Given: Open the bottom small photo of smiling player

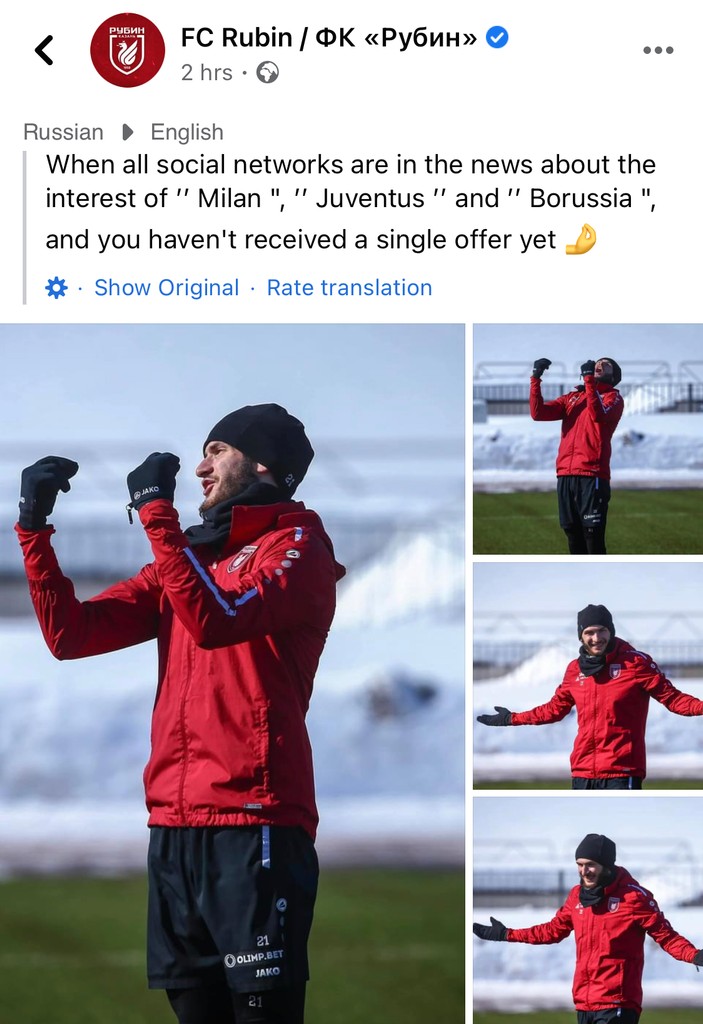Looking at the screenshot, I should [x=588, y=909].
